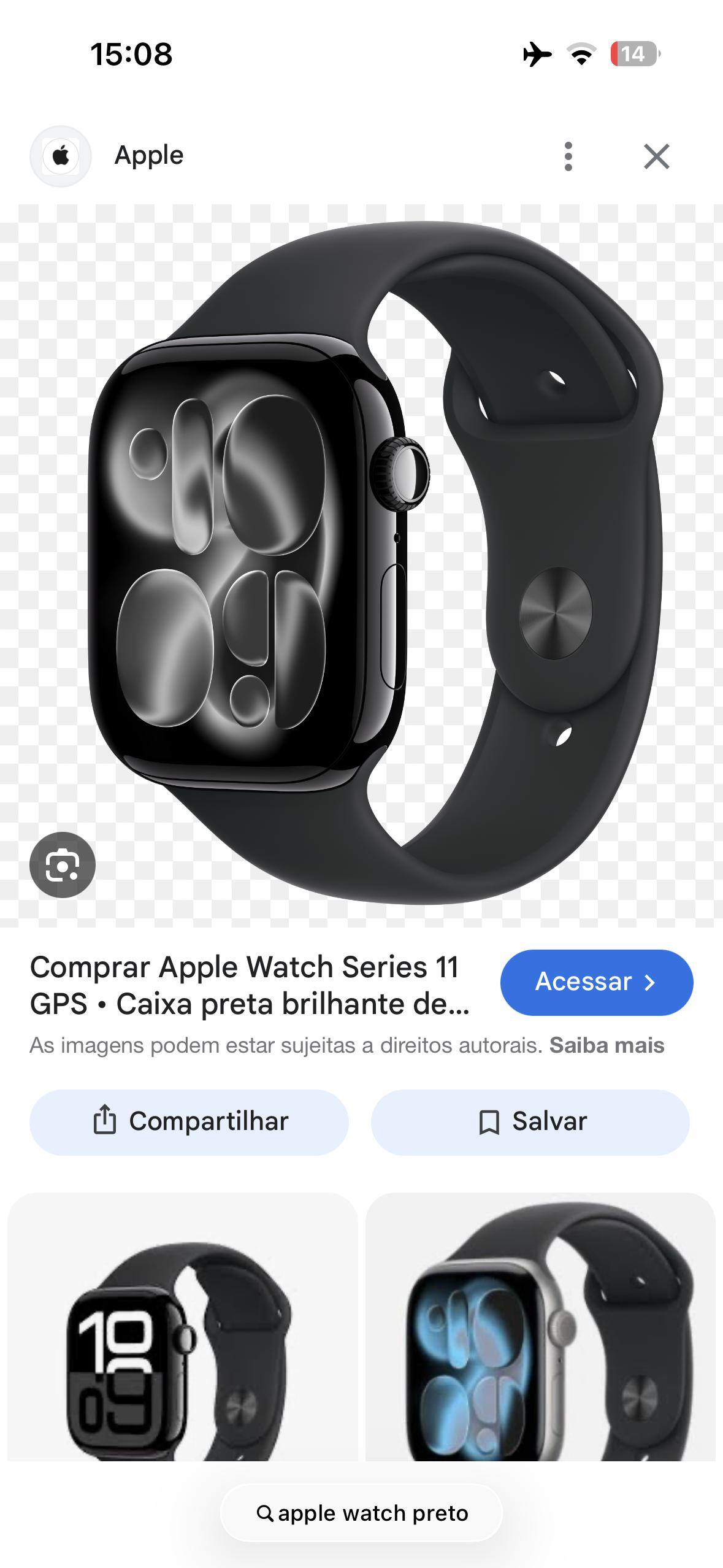Open the Acessar arrow chevron
Image resolution: width=723 pixels, height=1568 pixels.
649,982
